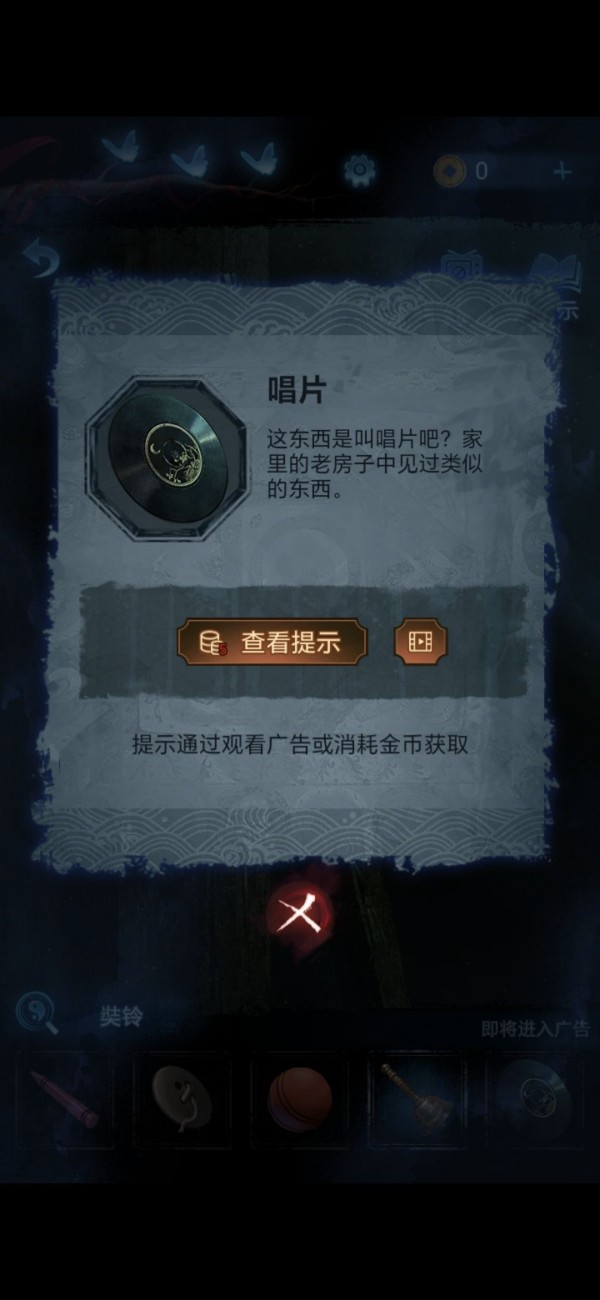Viewport: 600px width, 1300px height.
Task: Select the record item in inventory
Action: (538, 1098)
